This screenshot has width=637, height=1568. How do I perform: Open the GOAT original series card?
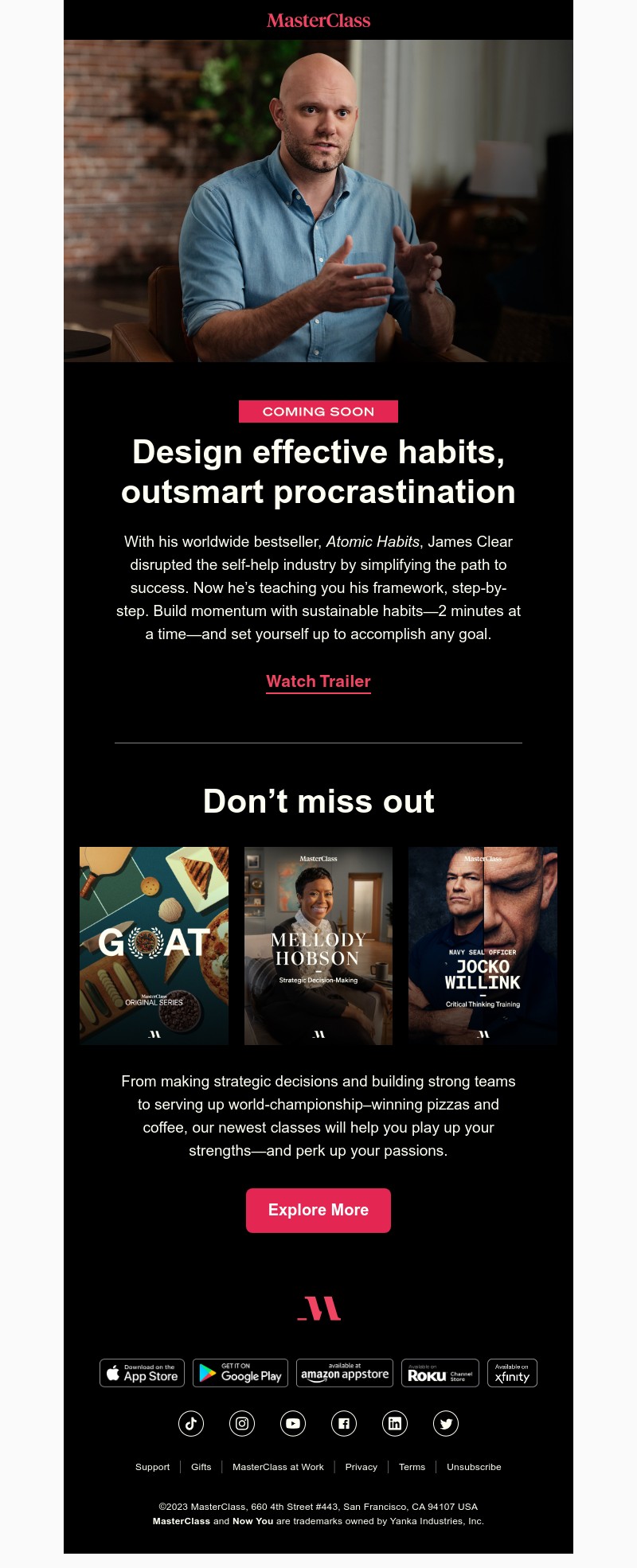(154, 946)
